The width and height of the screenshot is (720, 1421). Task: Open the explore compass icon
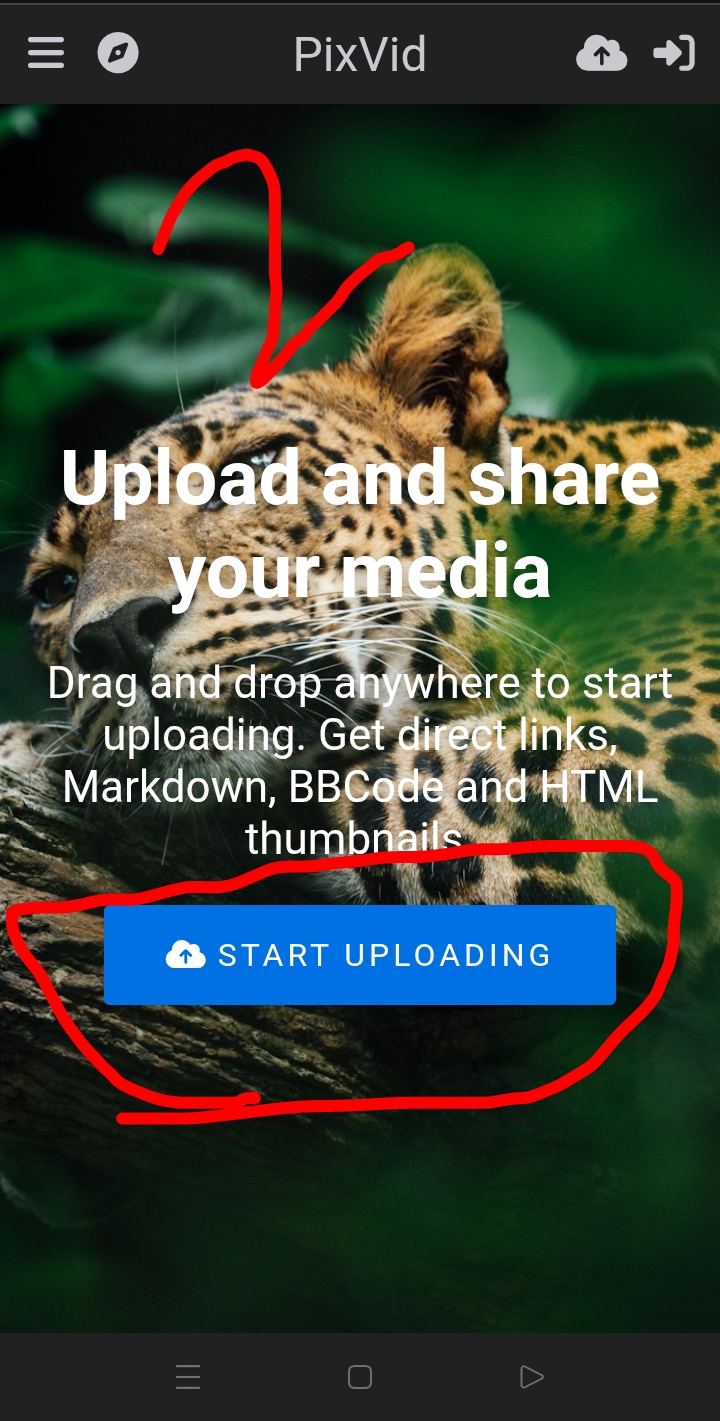[x=118, y=53]
